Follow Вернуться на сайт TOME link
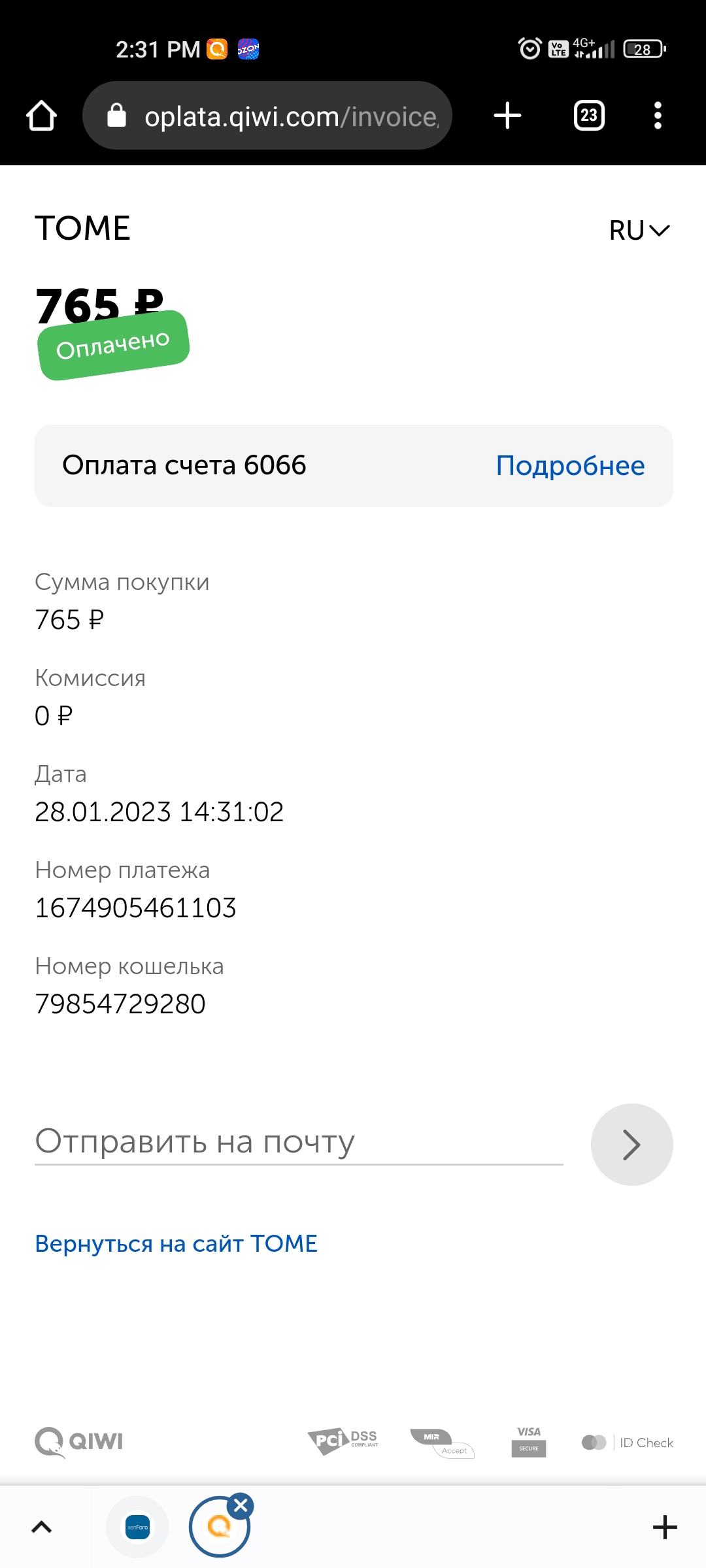The width and height of the screenshot is (706, 1568). (x=176, y=1243)
